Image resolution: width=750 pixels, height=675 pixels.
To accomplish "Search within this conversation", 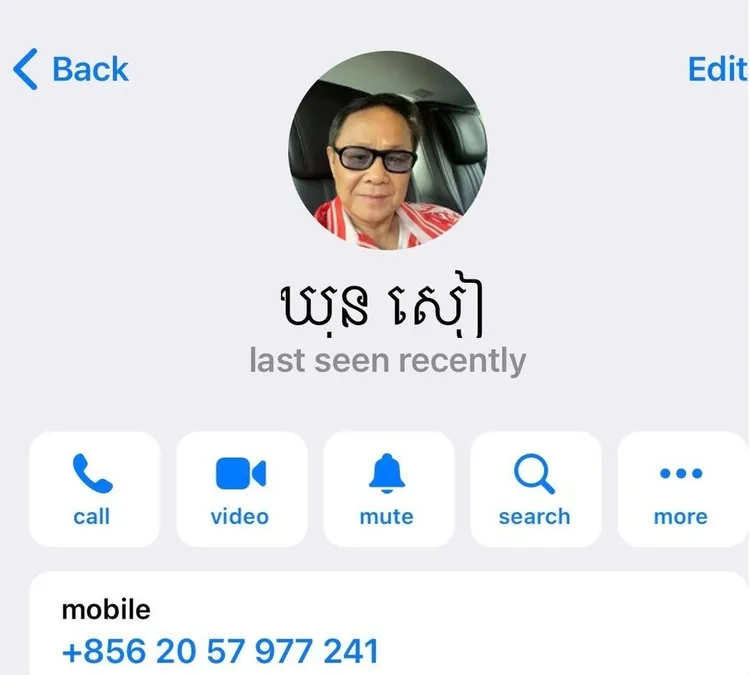I will coord(534,489).
